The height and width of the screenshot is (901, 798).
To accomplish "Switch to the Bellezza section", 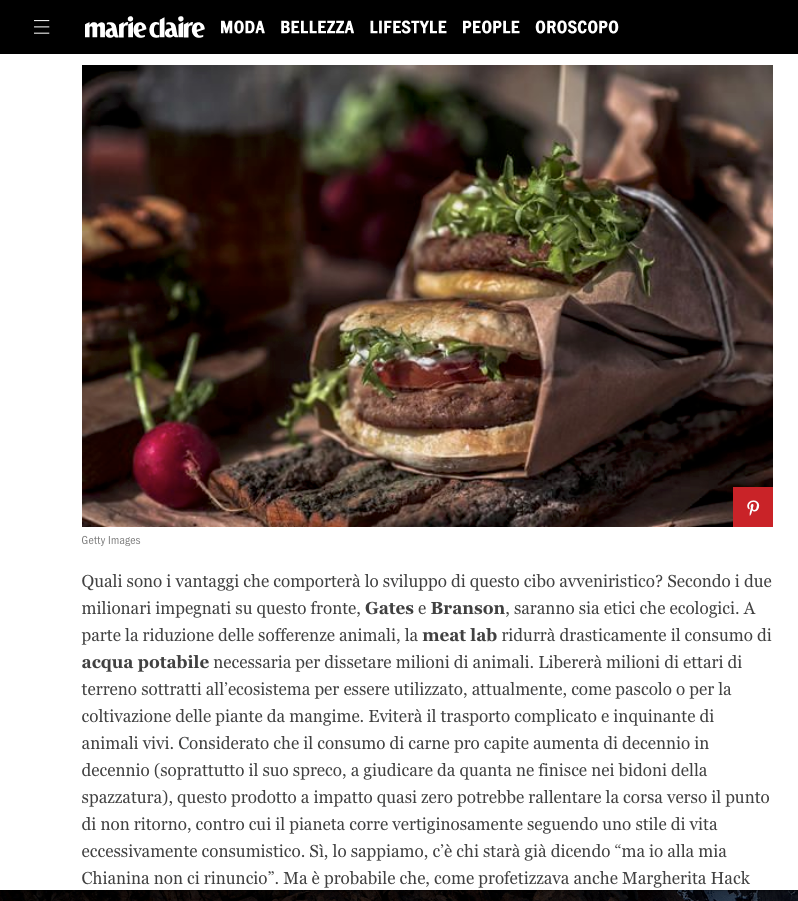I will click(x=317, y=27).
